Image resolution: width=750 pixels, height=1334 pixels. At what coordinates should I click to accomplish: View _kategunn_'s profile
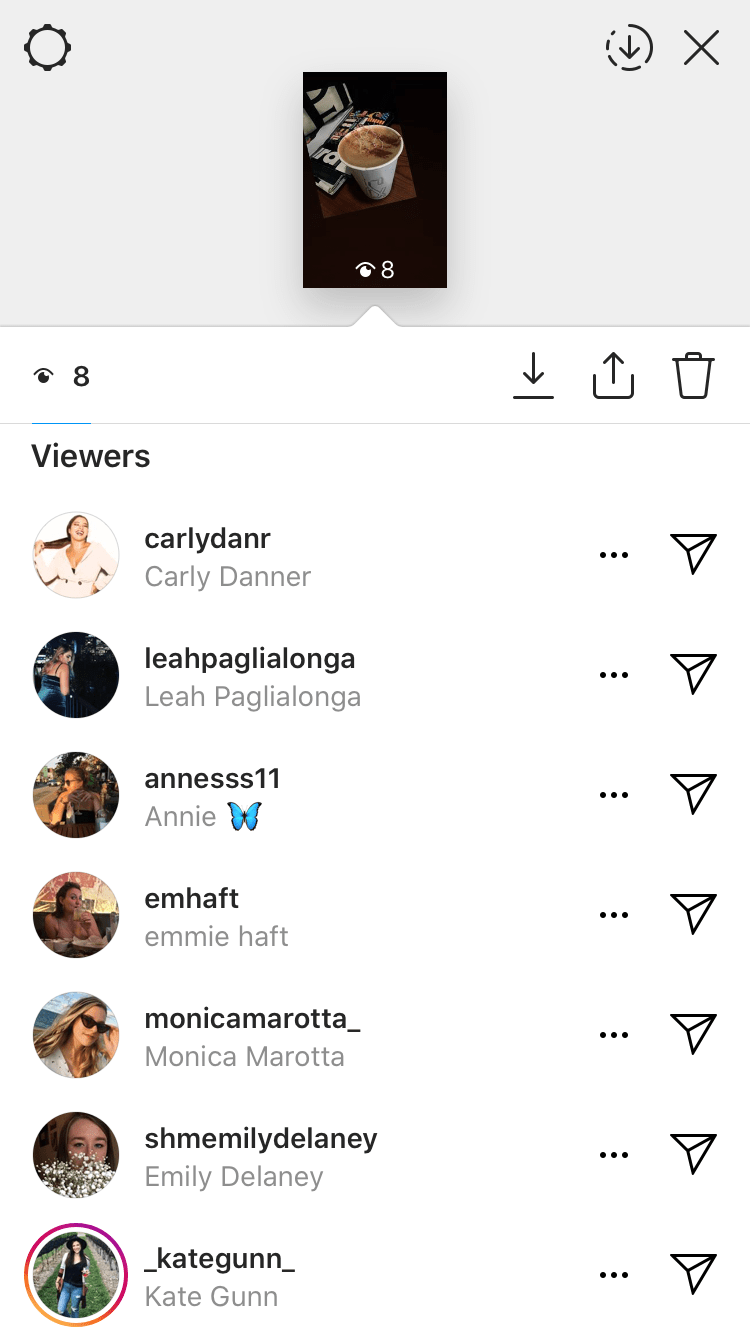[219, 1259]
